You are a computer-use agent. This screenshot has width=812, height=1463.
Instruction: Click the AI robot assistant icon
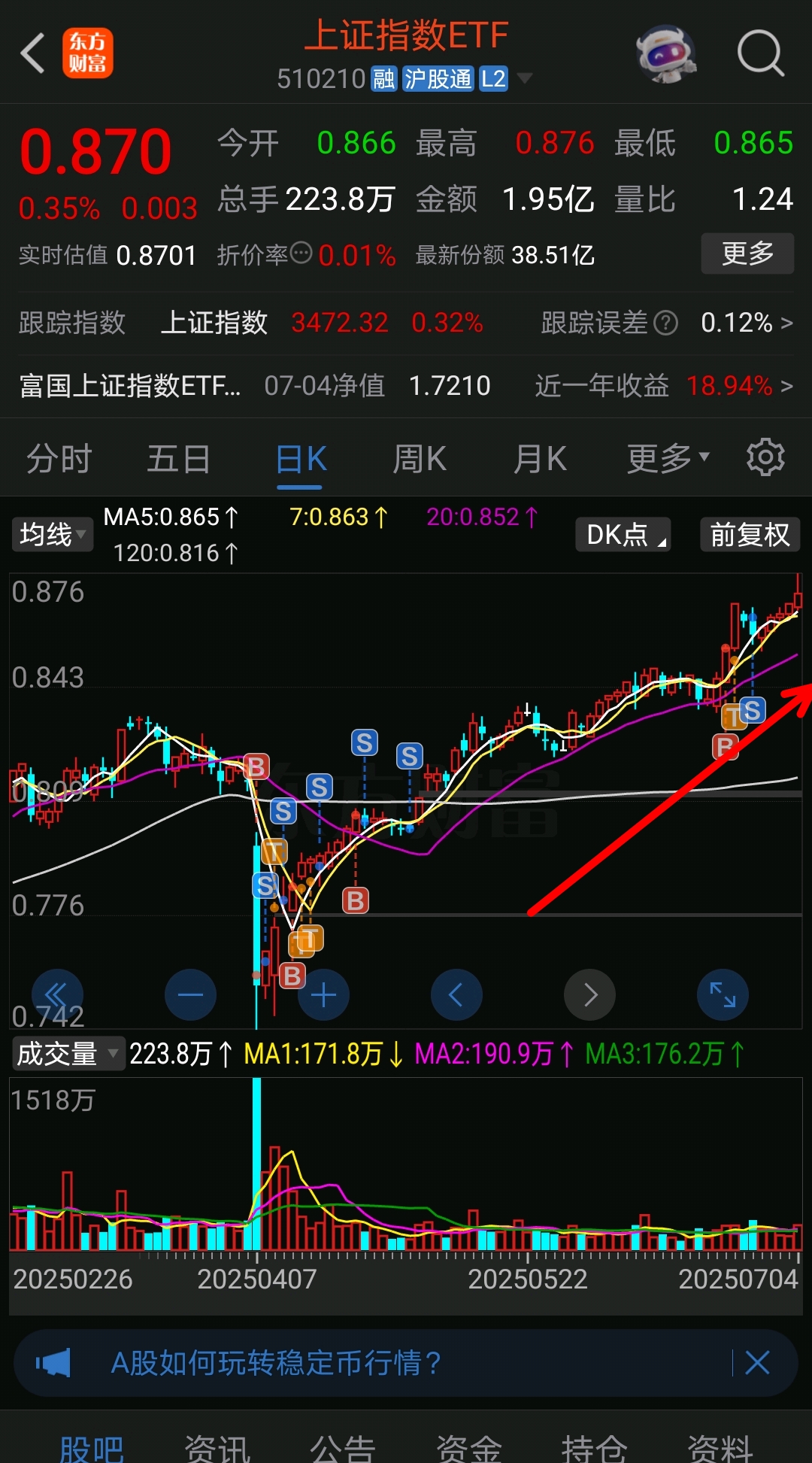(x=665, y=53)
